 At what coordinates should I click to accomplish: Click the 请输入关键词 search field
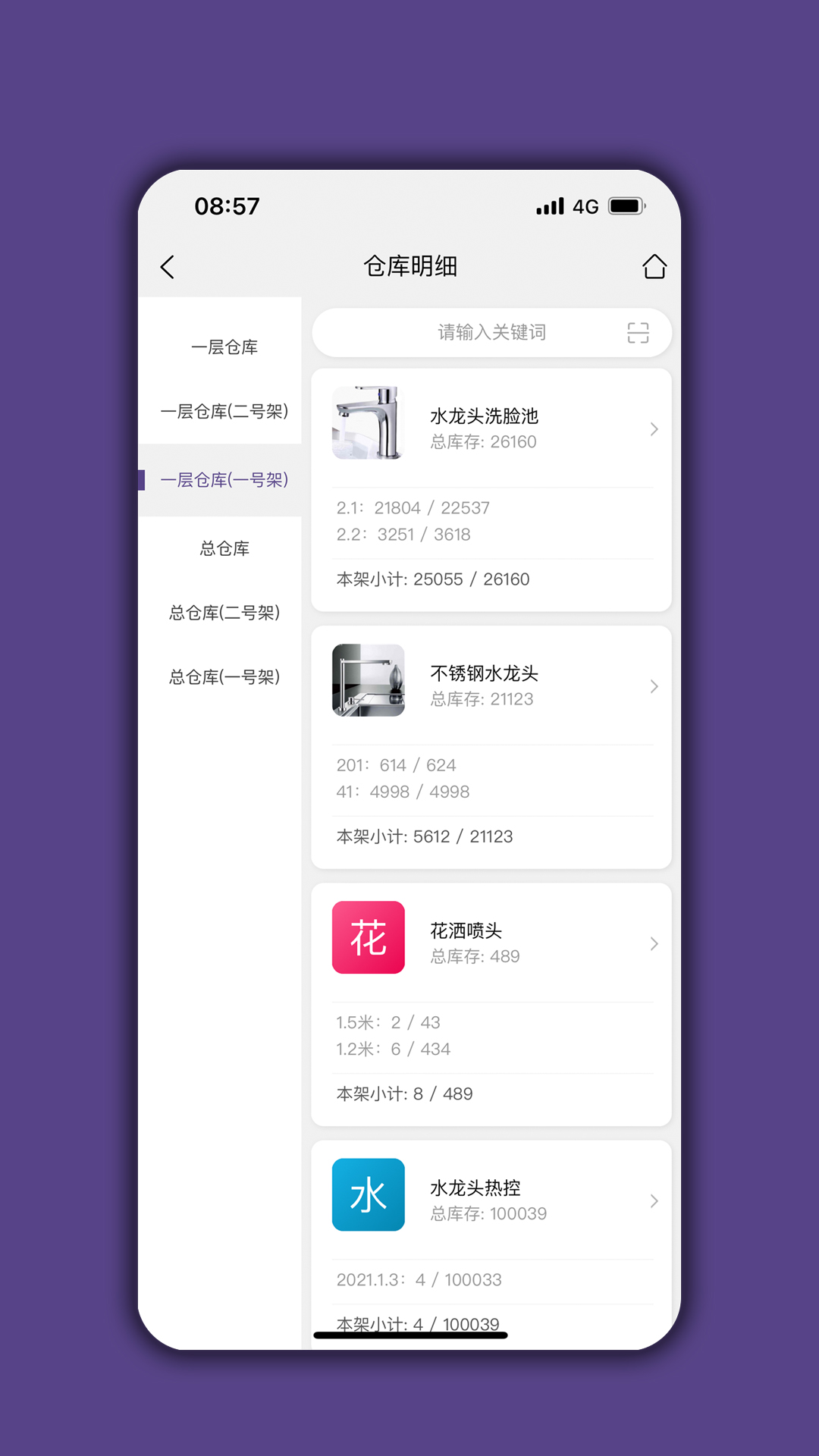tap(491, 332)
